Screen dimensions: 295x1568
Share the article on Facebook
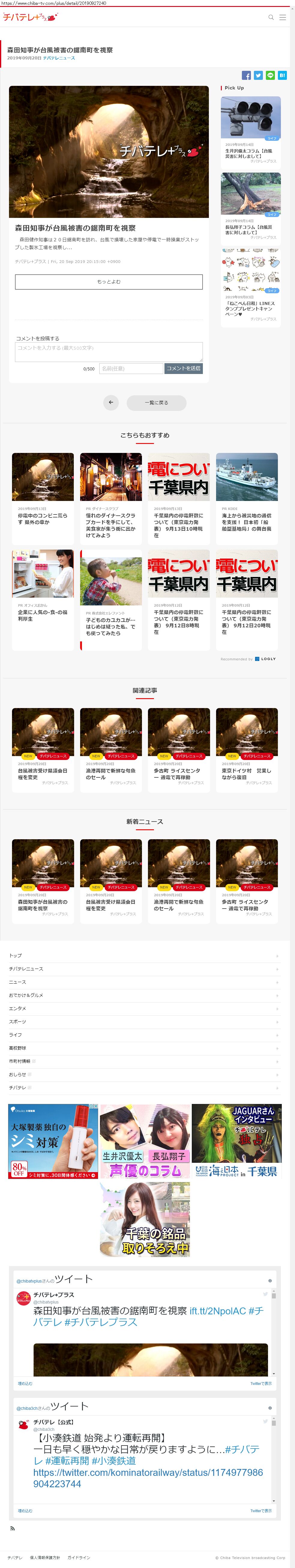tap(246, 75)
